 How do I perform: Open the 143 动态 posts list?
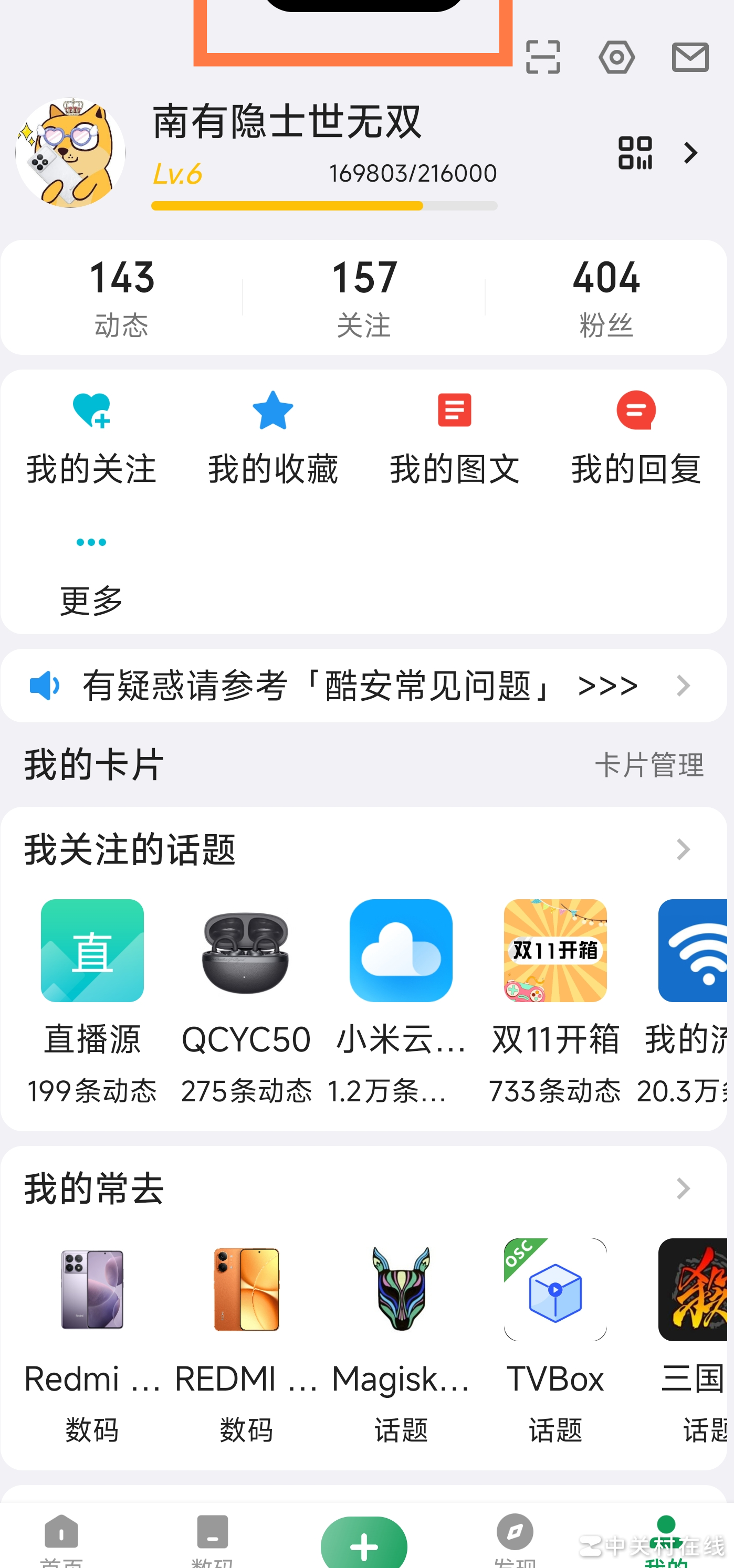(122, 297)
